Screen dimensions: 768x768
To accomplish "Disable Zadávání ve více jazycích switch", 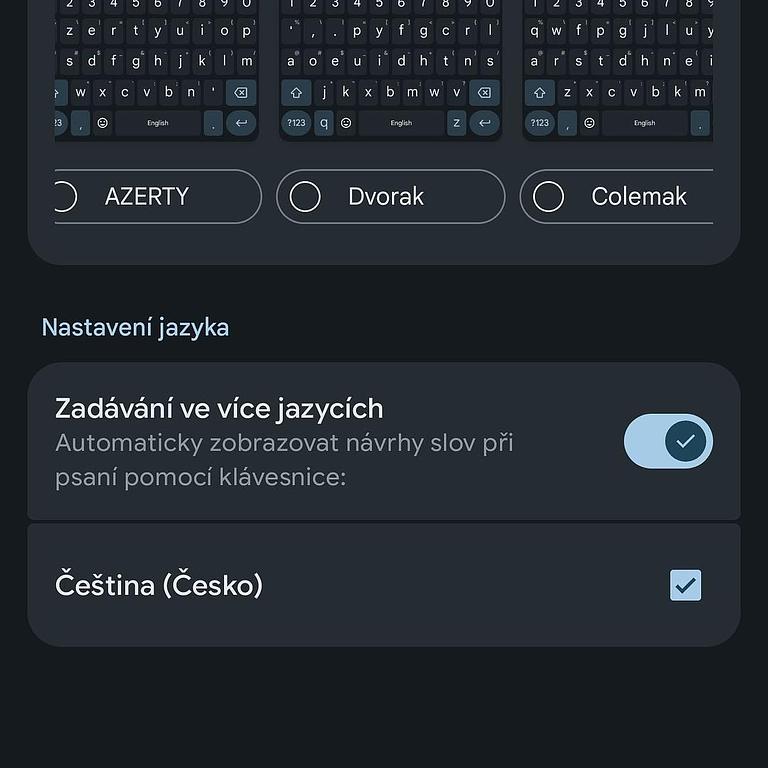I will [x=668, y=441].
